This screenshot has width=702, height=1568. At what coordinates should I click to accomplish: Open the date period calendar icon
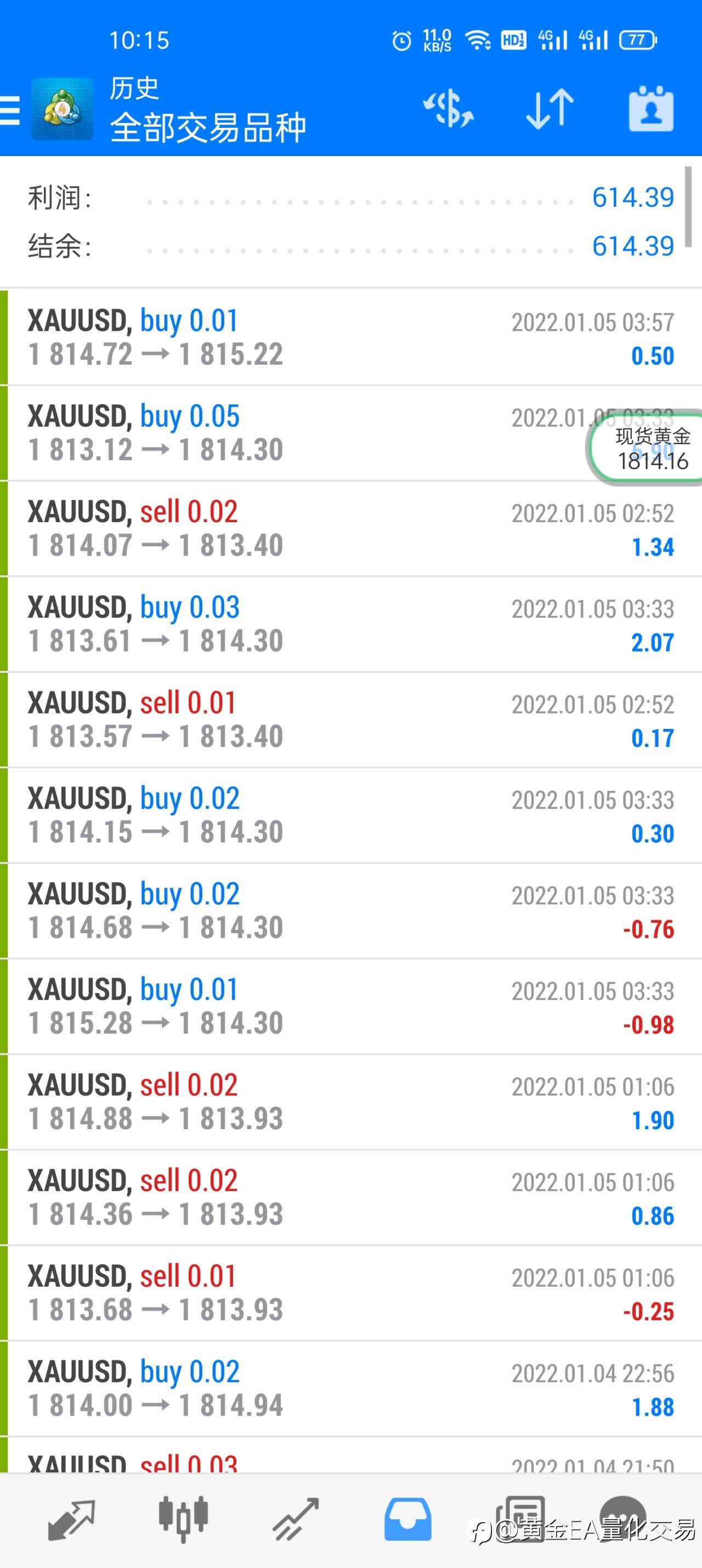(x=651, y=109)
